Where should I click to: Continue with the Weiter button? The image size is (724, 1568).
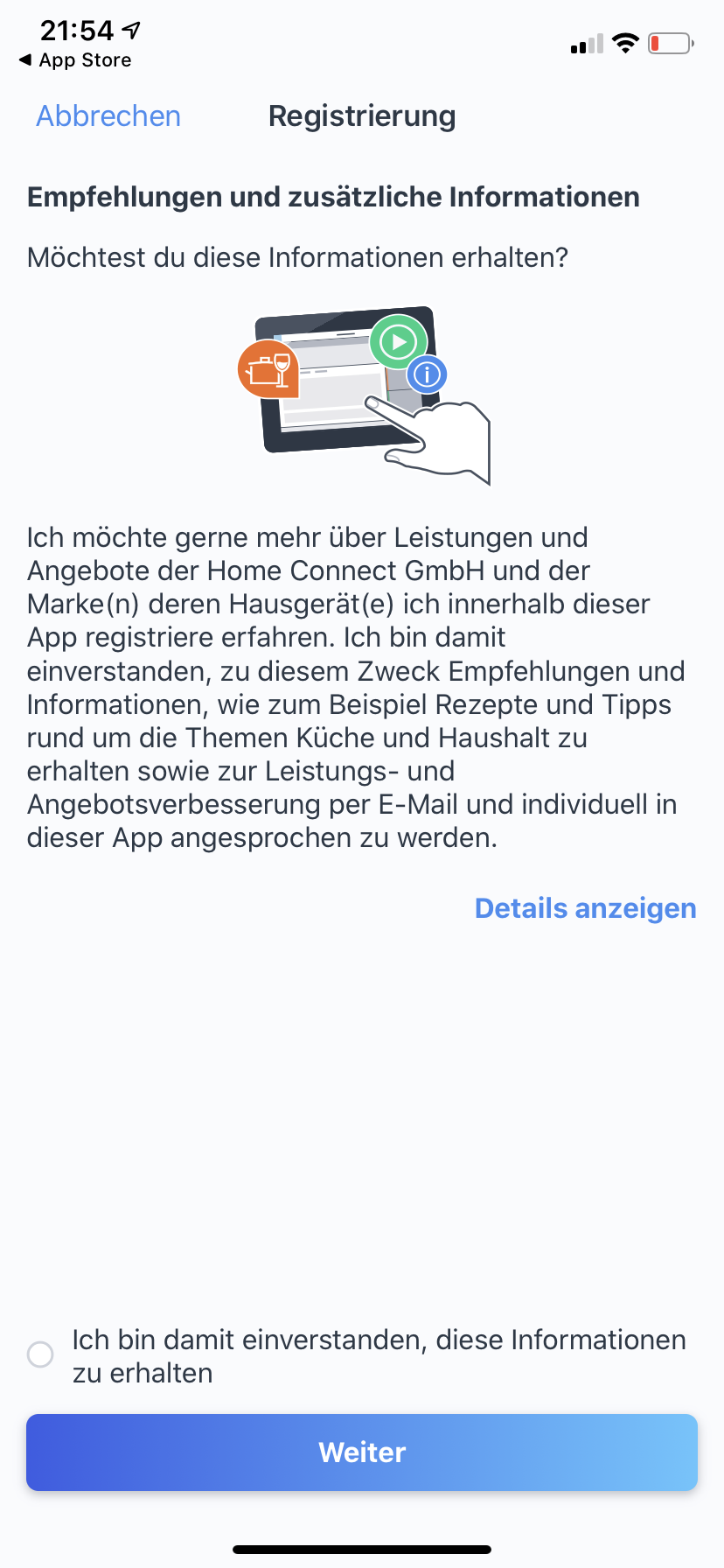362,1452
